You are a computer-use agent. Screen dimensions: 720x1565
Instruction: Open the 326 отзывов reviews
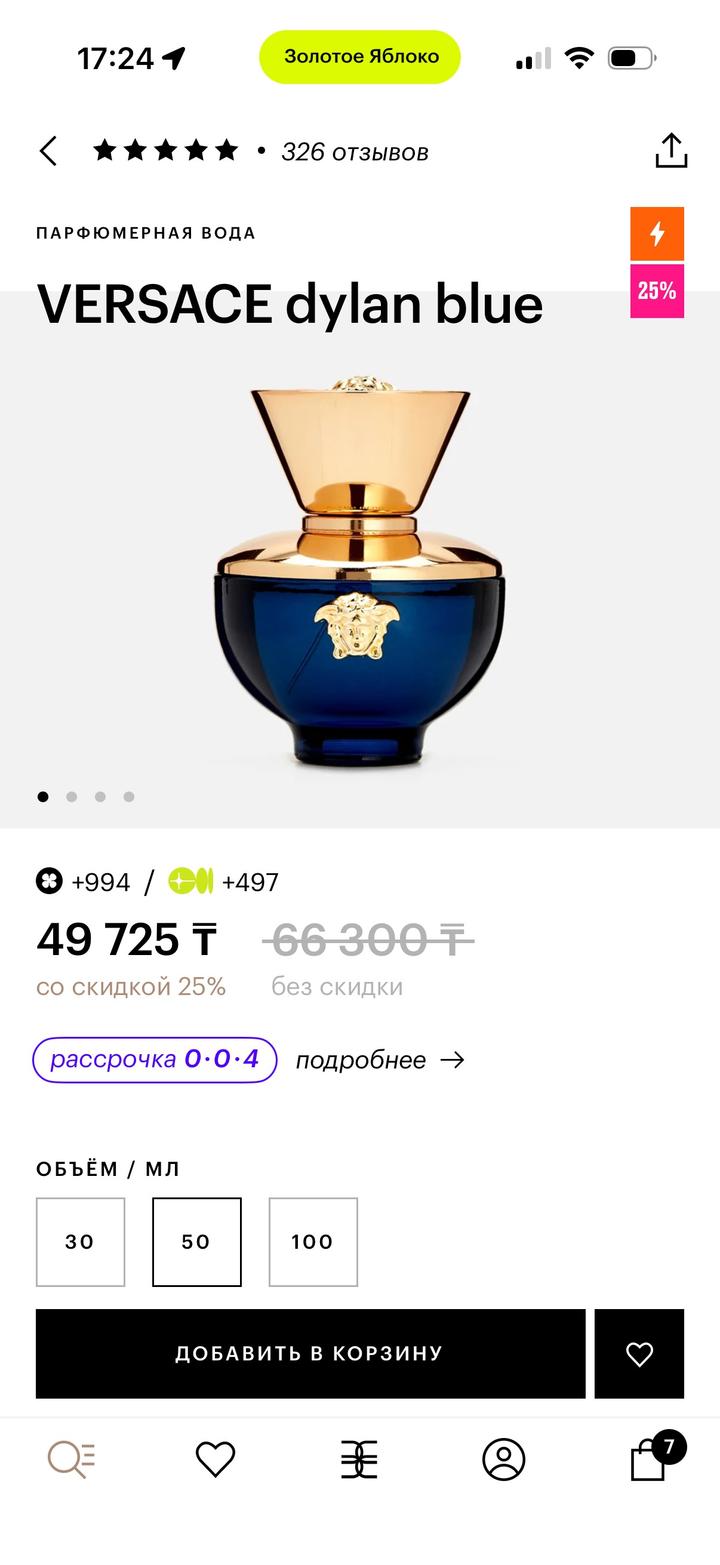click(x=354, y=152)
